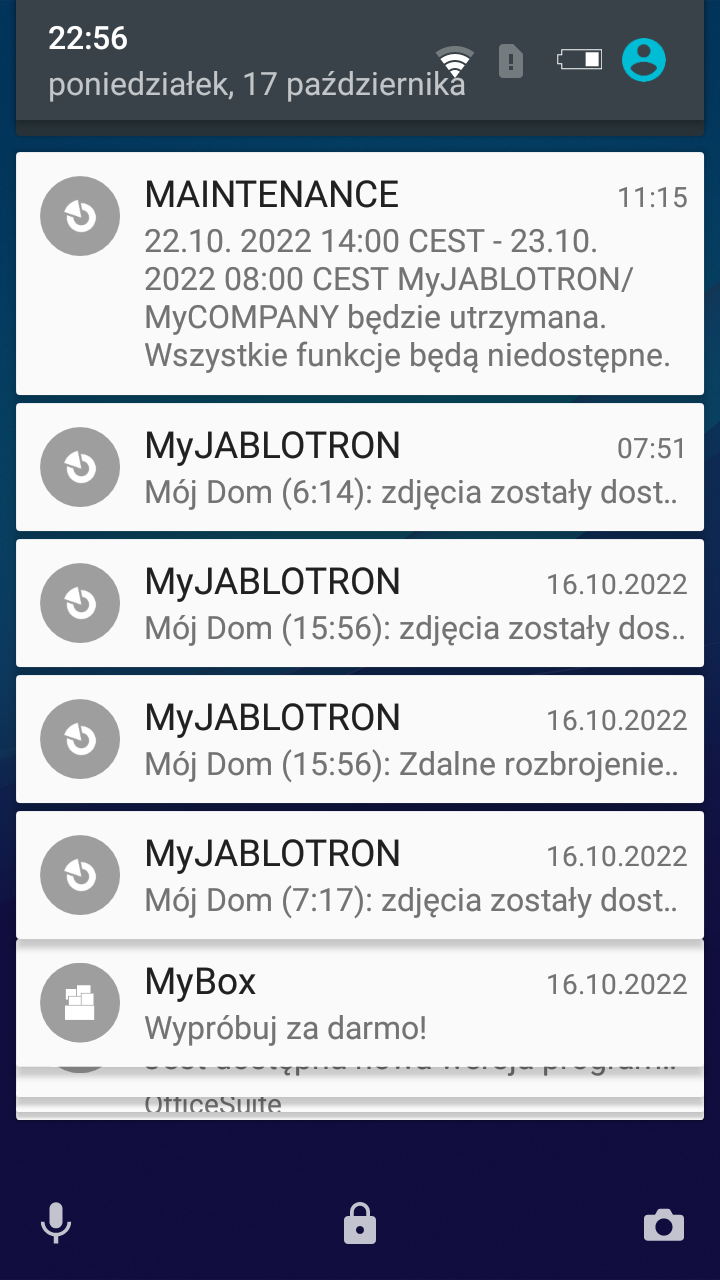Open MyJABLOTRON notification about Zdalne rozbrojenie
Viewport: 720px width, 1280px height.
click(x=360, y=739)
